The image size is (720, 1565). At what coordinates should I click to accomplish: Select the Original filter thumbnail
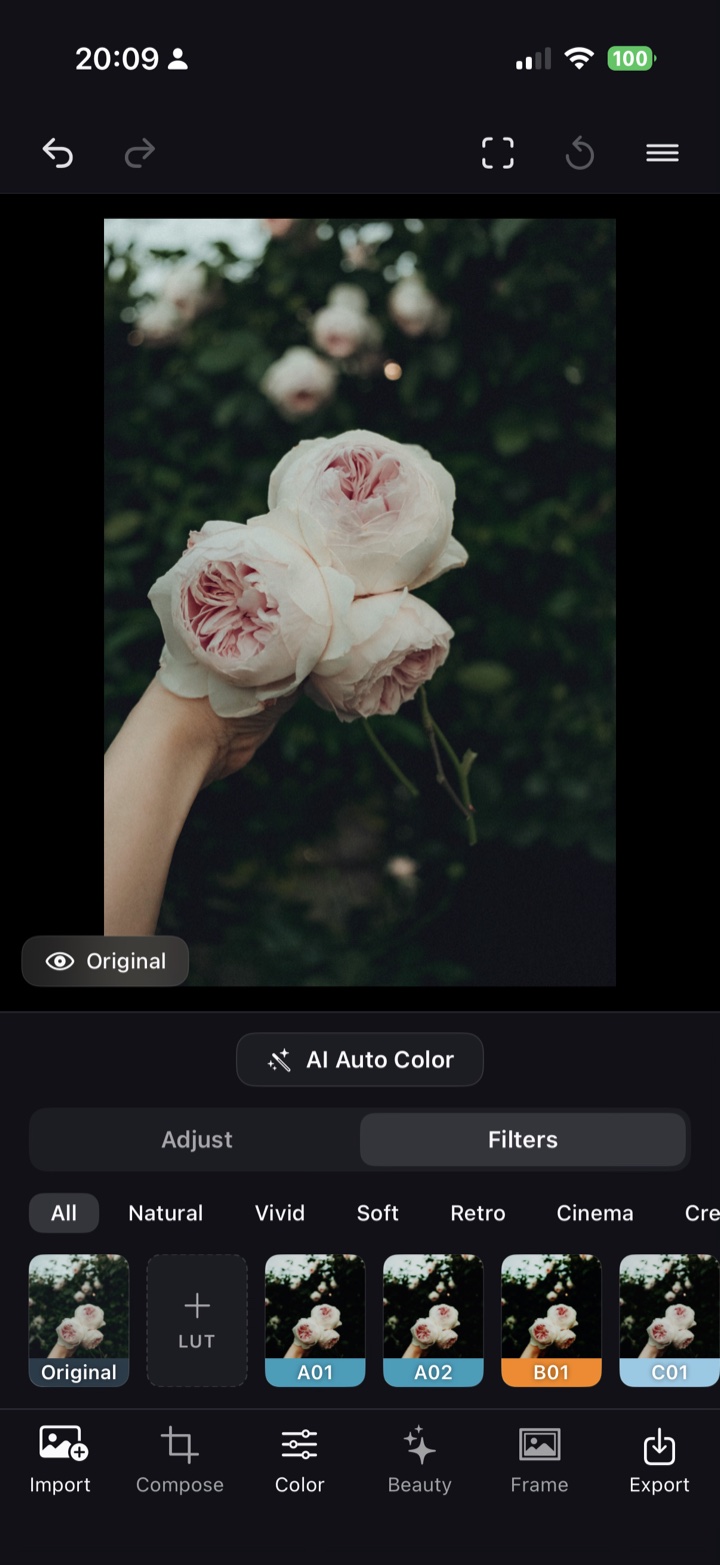(x=79, y=1320)
